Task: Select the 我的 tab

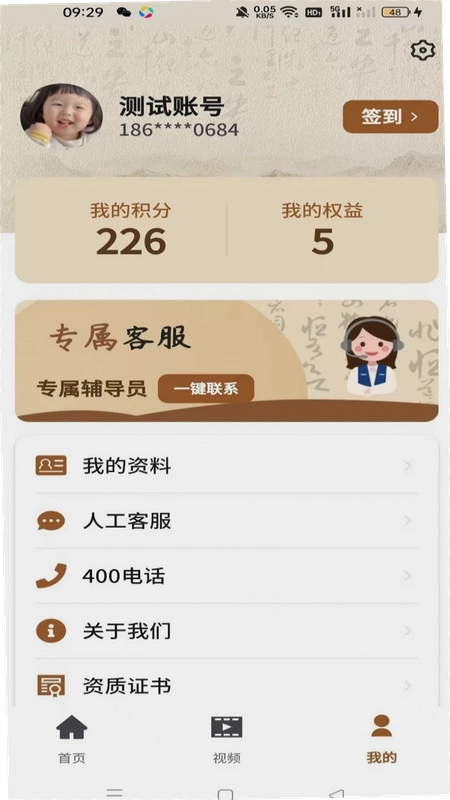Action: (381, 739)
